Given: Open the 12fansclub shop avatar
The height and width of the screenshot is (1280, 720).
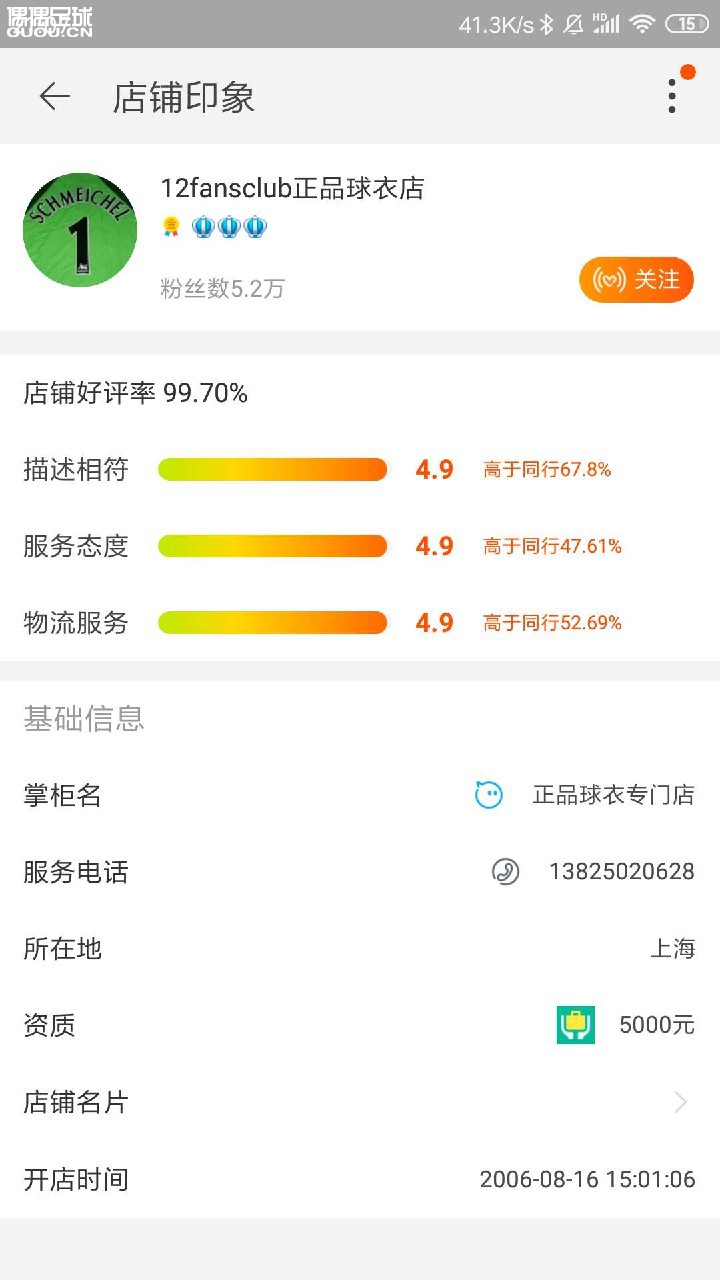Looking at the screenshot, I should click(80, 230).
